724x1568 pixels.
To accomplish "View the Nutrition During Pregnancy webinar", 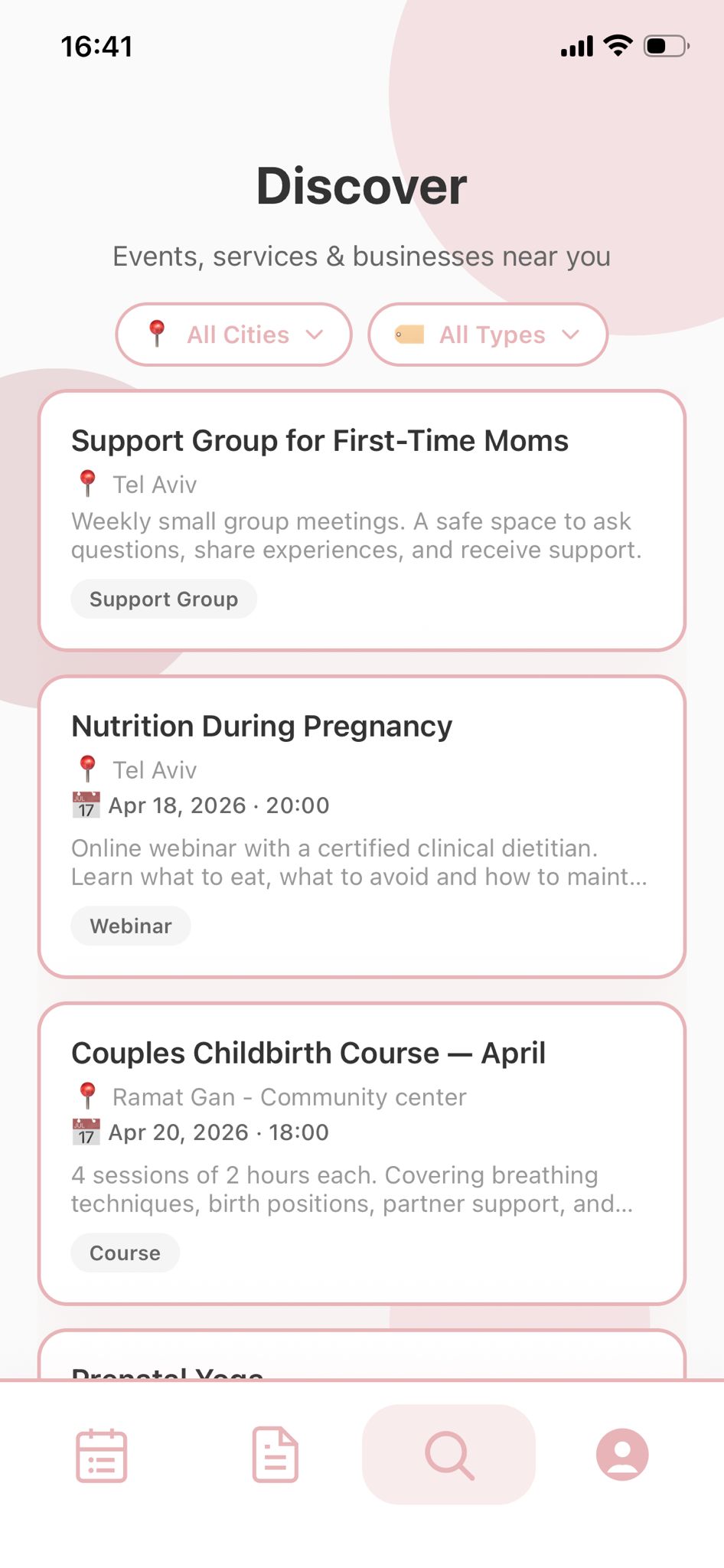I will coord(361,826).
